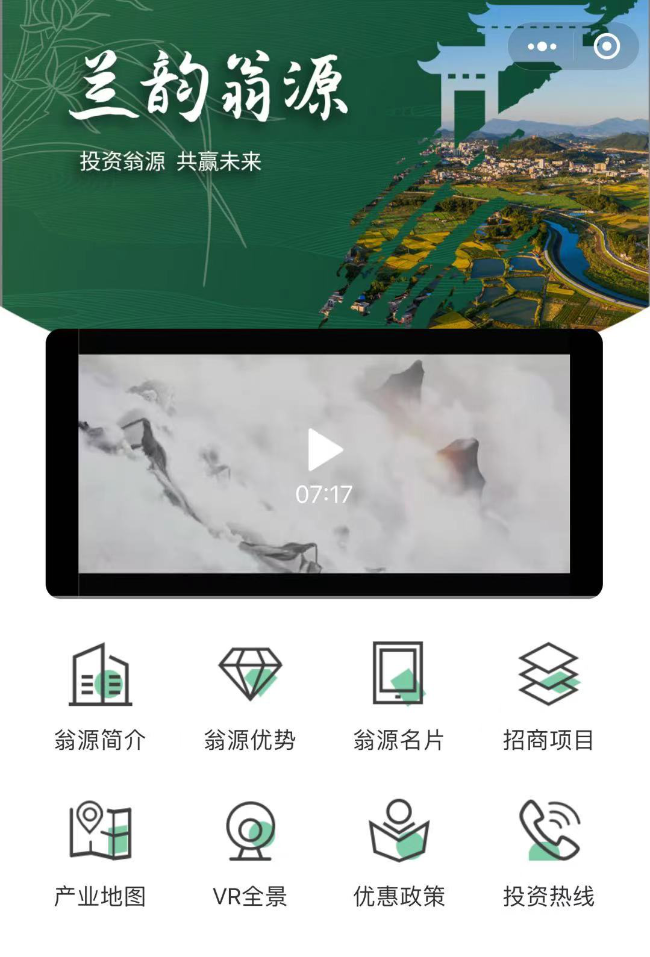Browse 招商项目 investment projects
The image size is (650, 957).
tap(548, 695)
